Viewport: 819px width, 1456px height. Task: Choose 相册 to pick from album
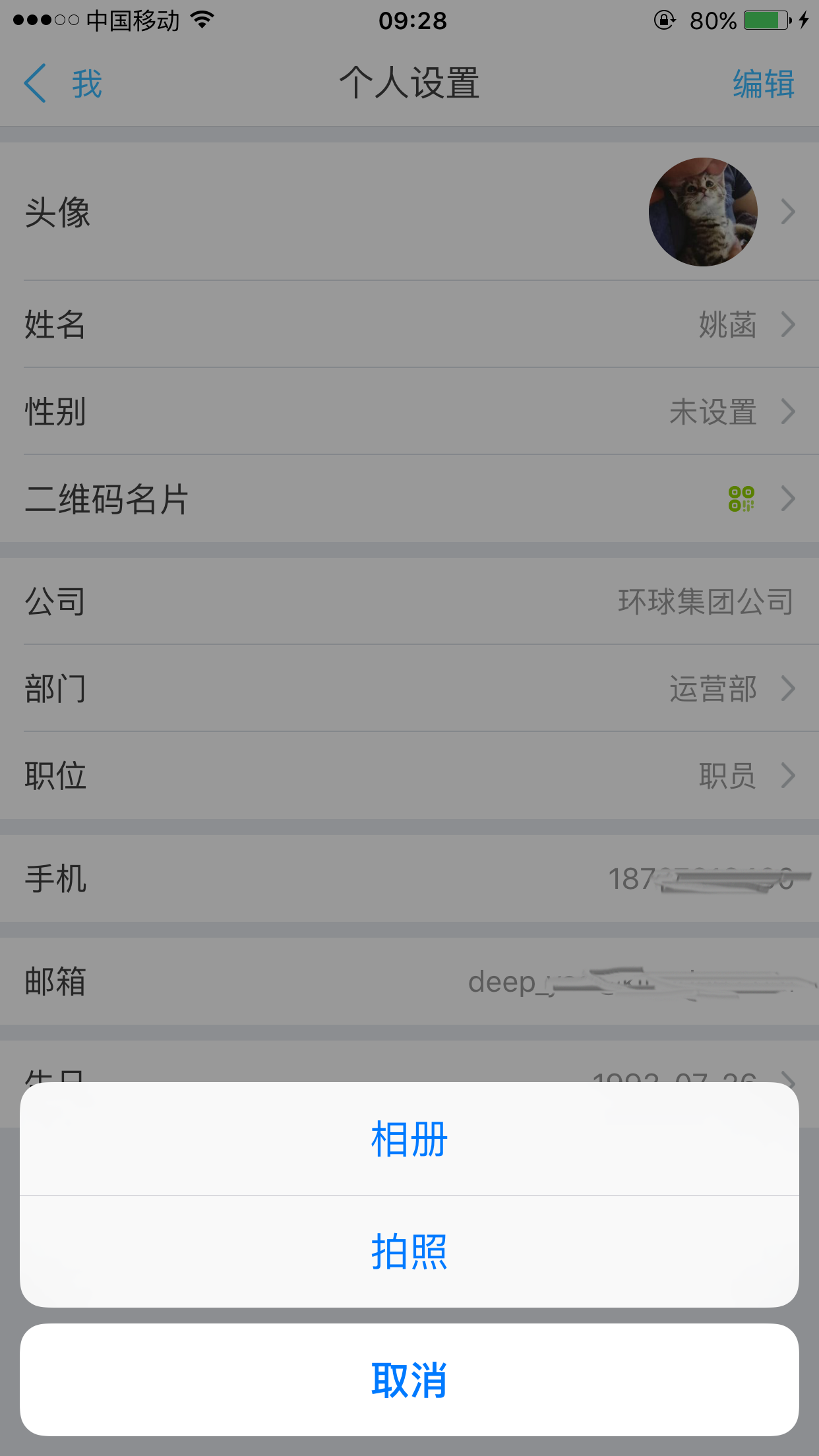click(409, 1139)
